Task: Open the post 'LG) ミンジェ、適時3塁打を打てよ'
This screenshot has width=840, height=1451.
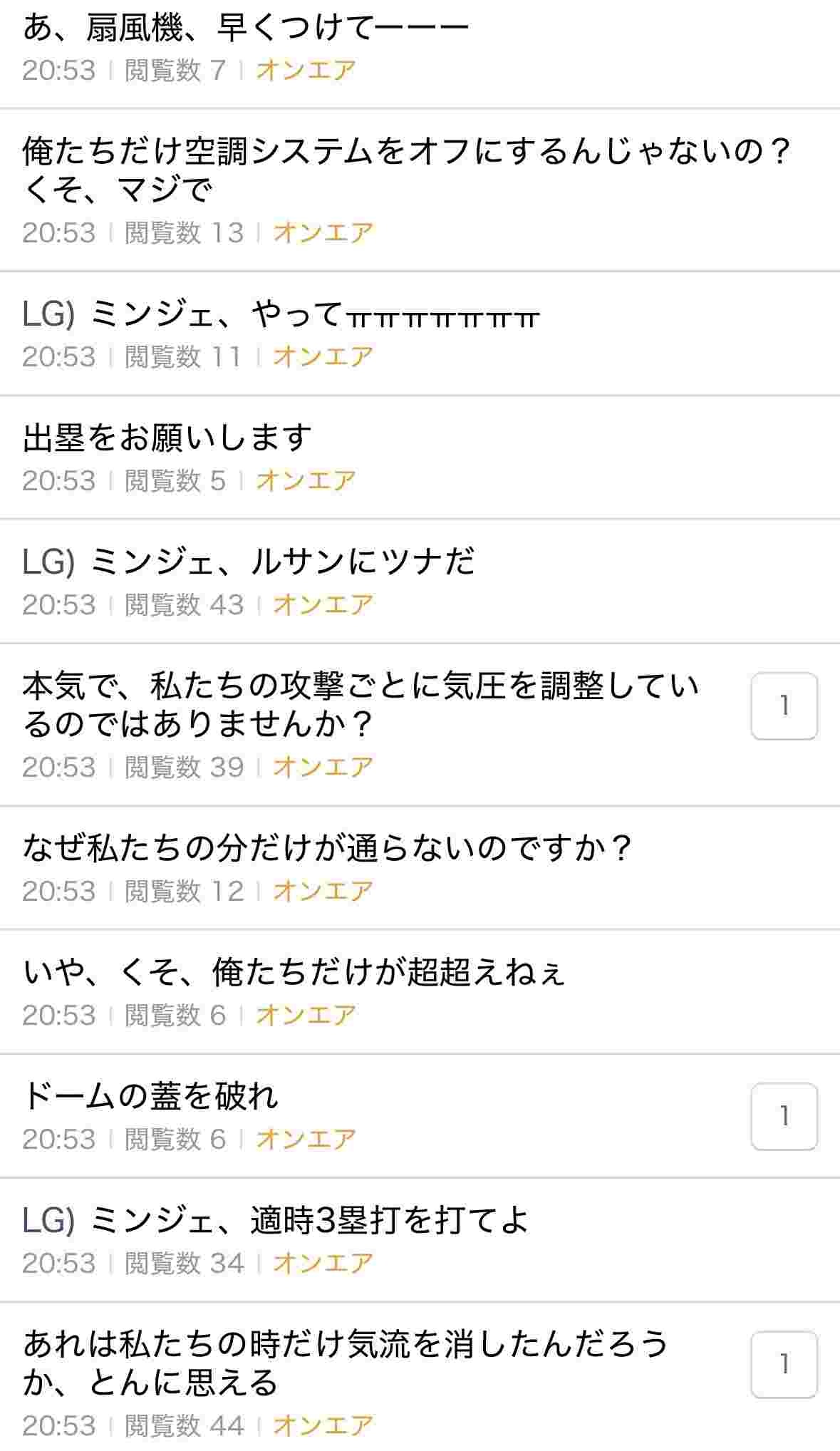Action: coord(275,1220)
